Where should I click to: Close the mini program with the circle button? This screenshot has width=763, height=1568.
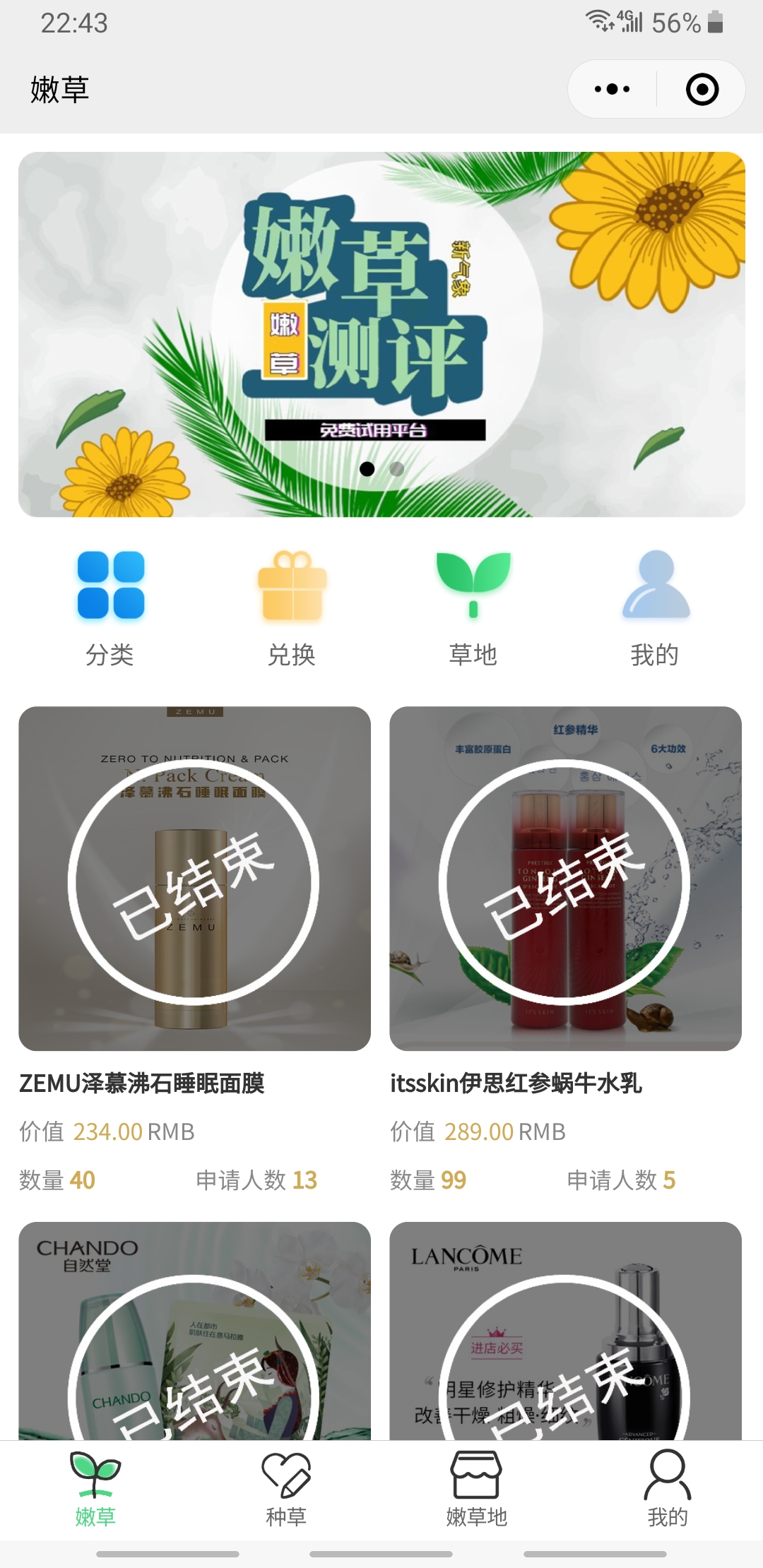pyautogui.click(x=702, y=90)
